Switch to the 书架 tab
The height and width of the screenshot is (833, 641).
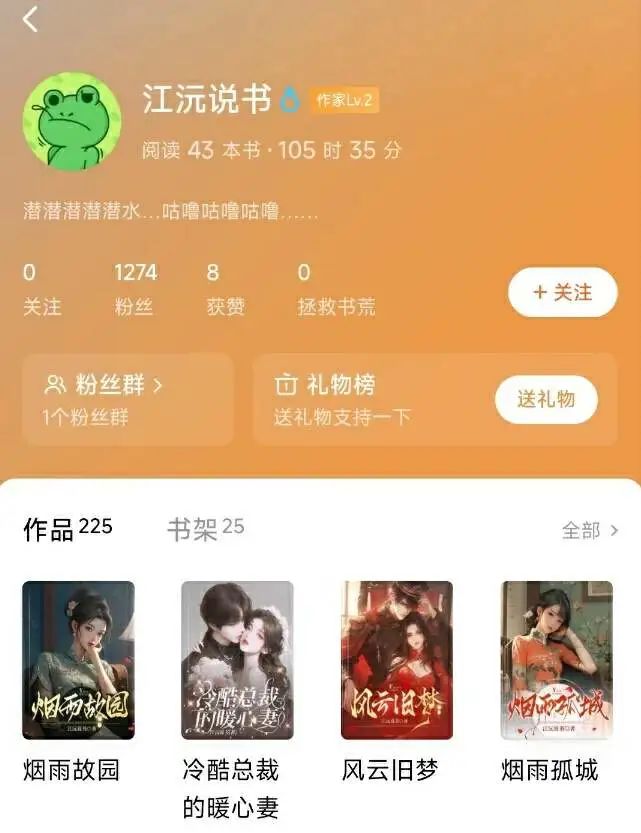(205, 529)
